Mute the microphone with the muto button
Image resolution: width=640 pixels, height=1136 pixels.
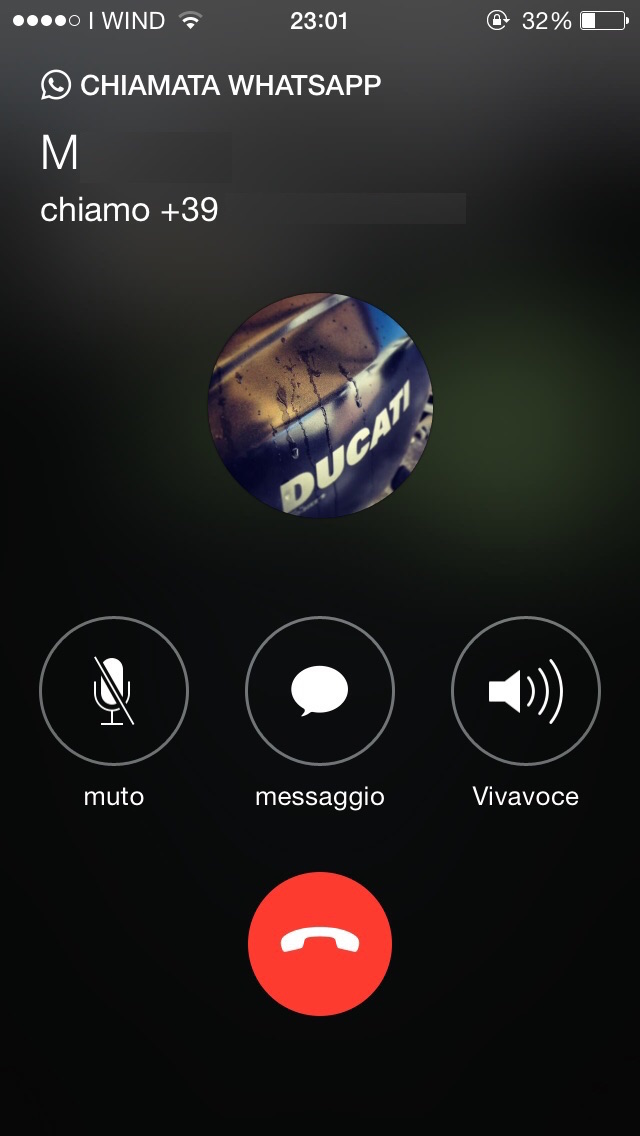coord(113,691)
